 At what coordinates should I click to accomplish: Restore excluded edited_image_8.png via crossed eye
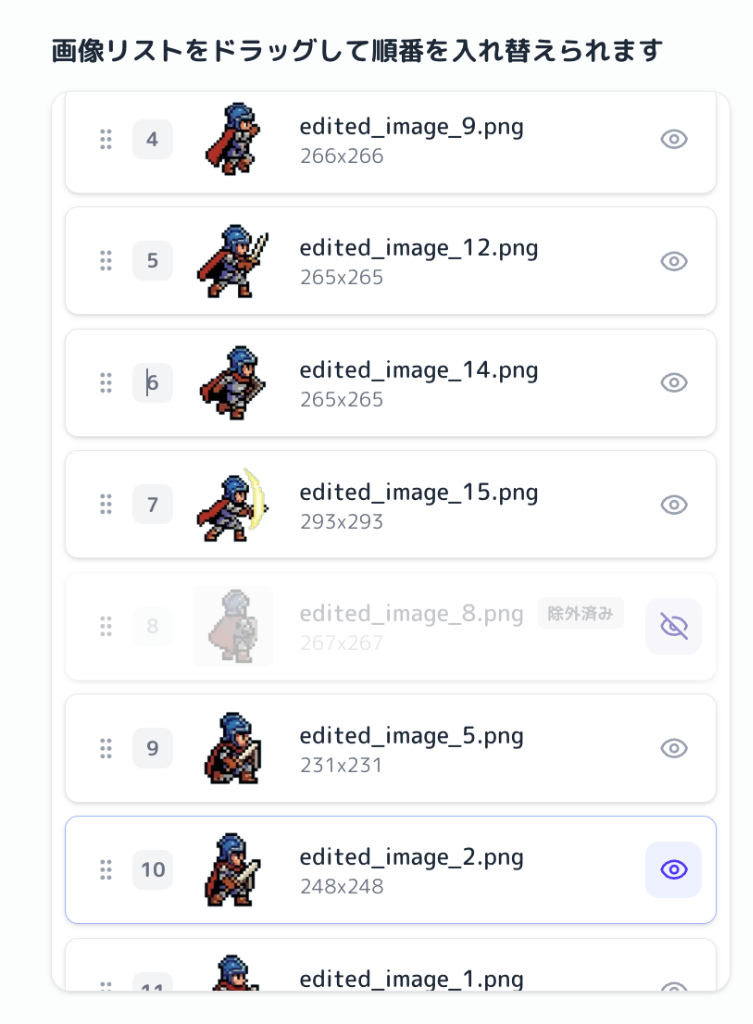(674, 627)
